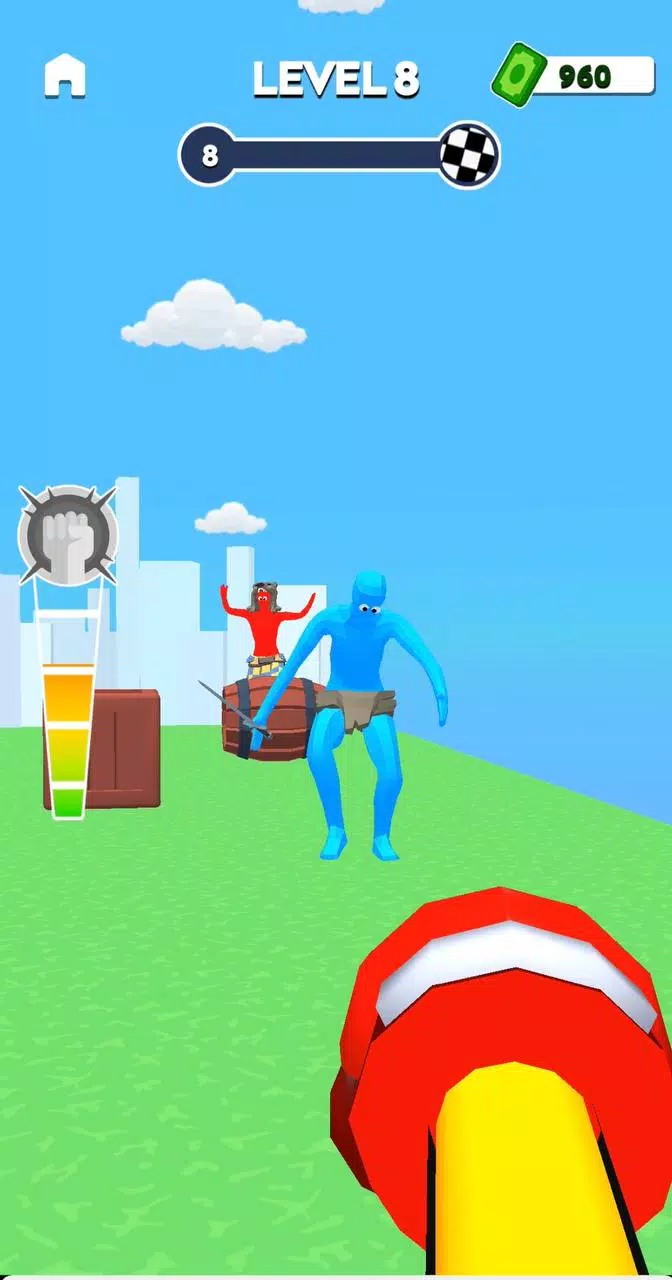This screenshot has width=672, height=1280.
Task: Go to the home menu
Action: (x=65, y=76)
